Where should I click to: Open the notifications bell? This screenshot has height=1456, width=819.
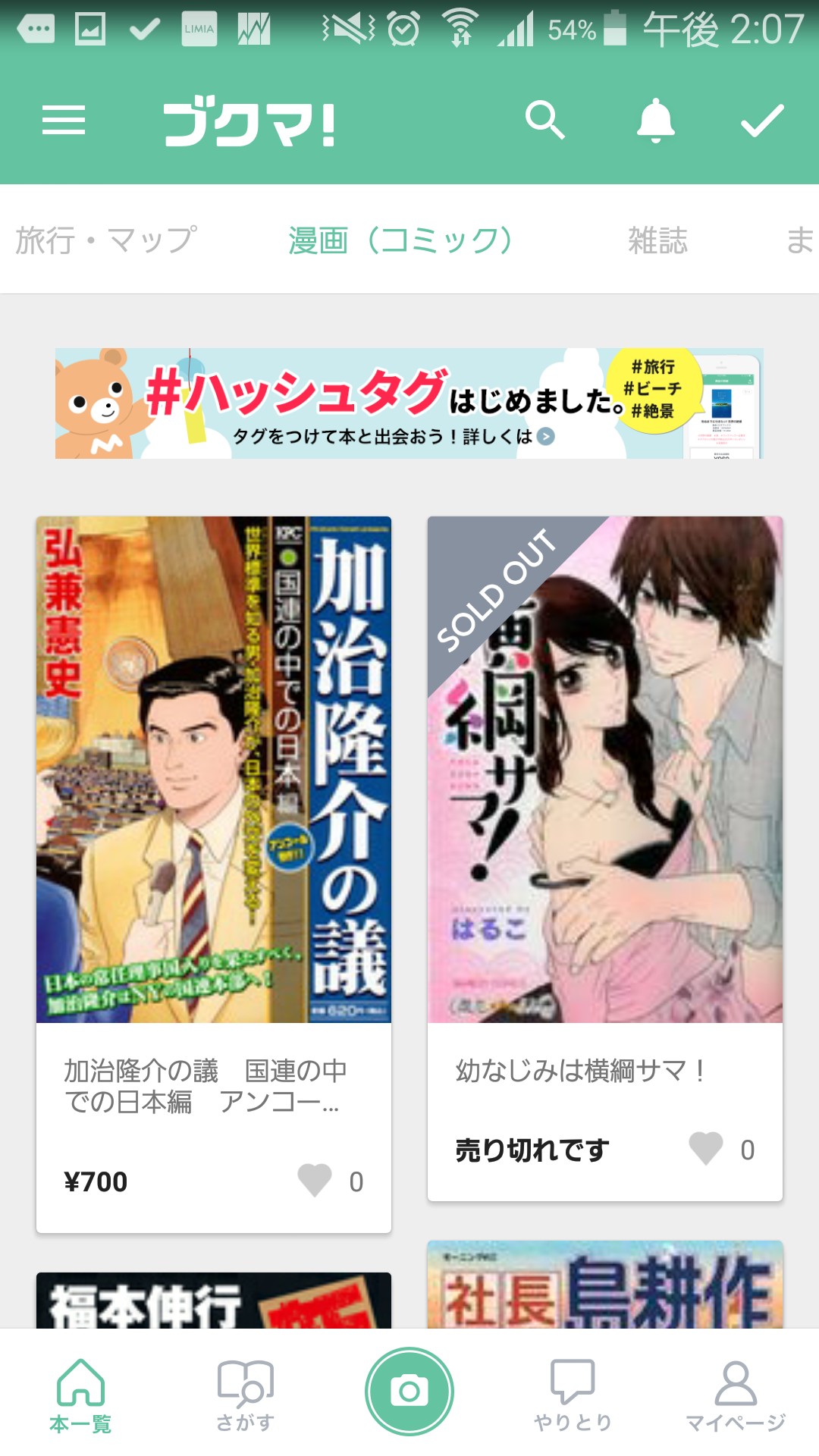coord(655,121)
